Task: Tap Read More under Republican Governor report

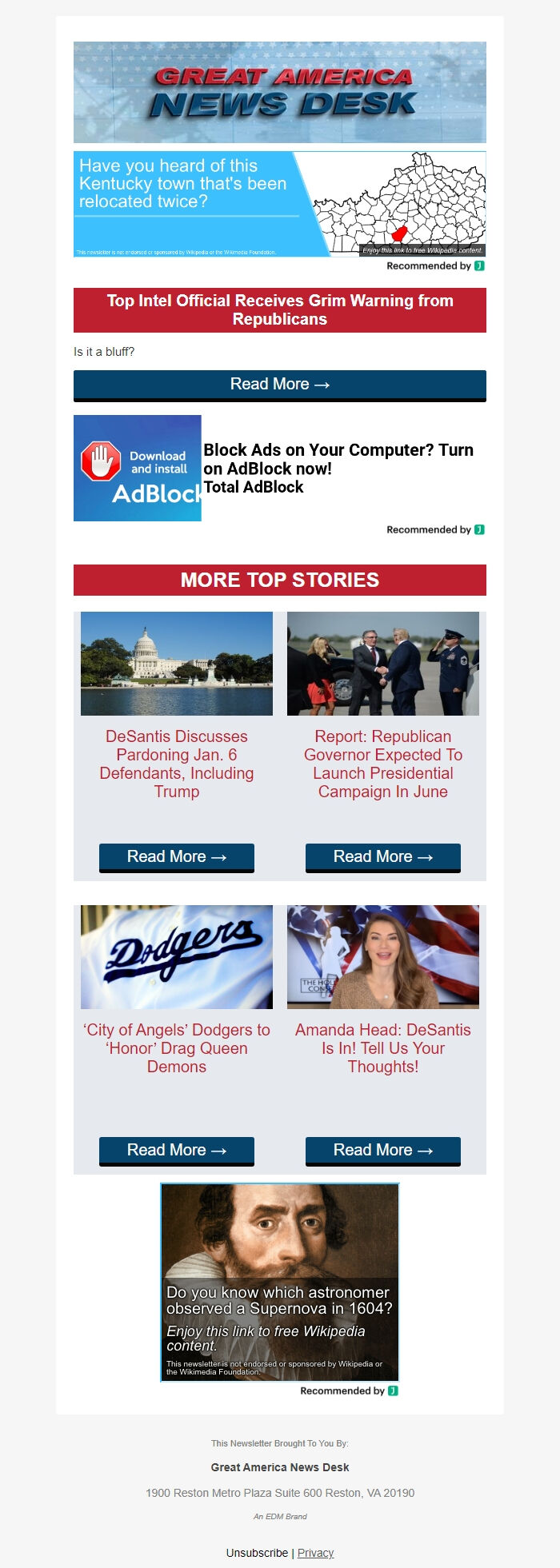Action: [382, 857]
